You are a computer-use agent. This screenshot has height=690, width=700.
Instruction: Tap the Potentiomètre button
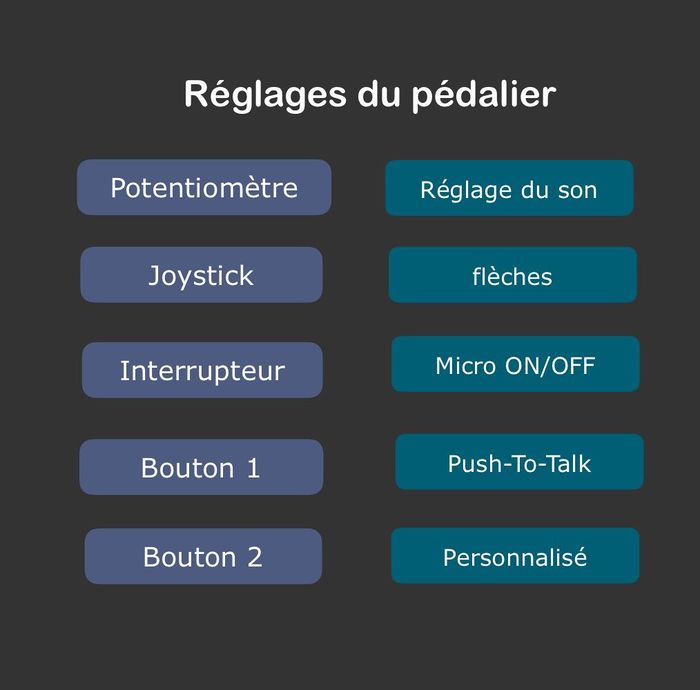[204, 187]
